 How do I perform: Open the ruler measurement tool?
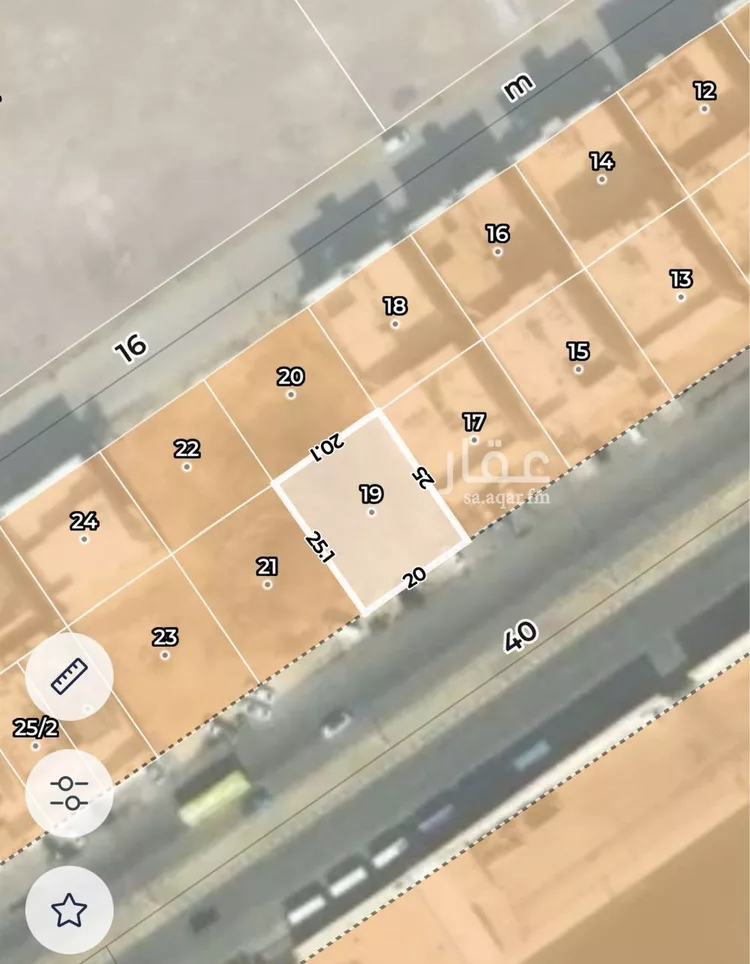click(x=69, y=677)
